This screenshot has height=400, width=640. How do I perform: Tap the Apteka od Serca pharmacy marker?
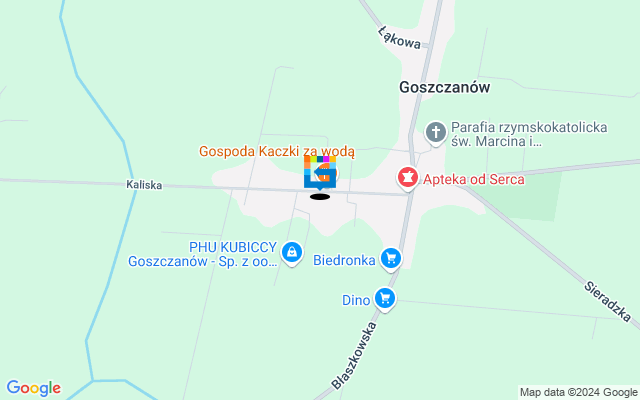click(407, 178)
